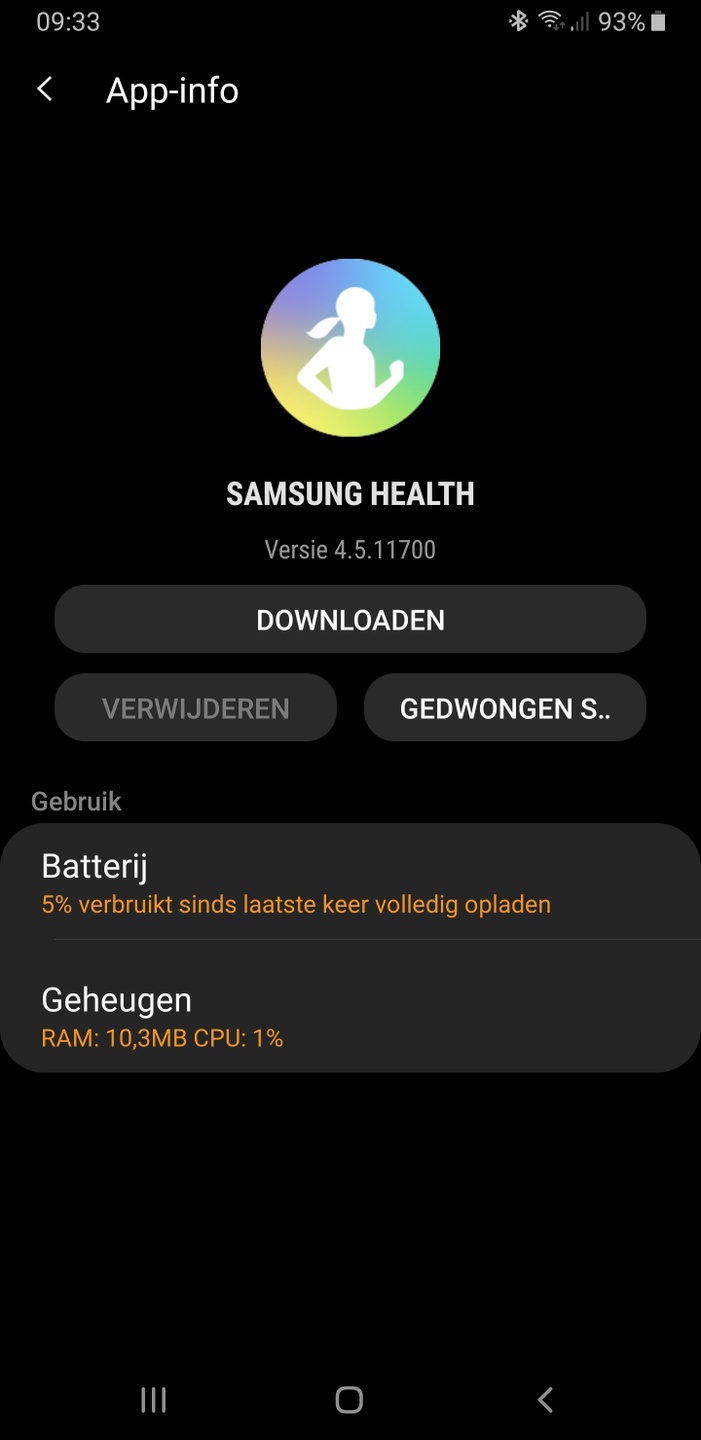Tap the DOWNLOADEN button
Image resolution: width=701 pixels, height=1440 pixels.
click(x=350, y=620)
